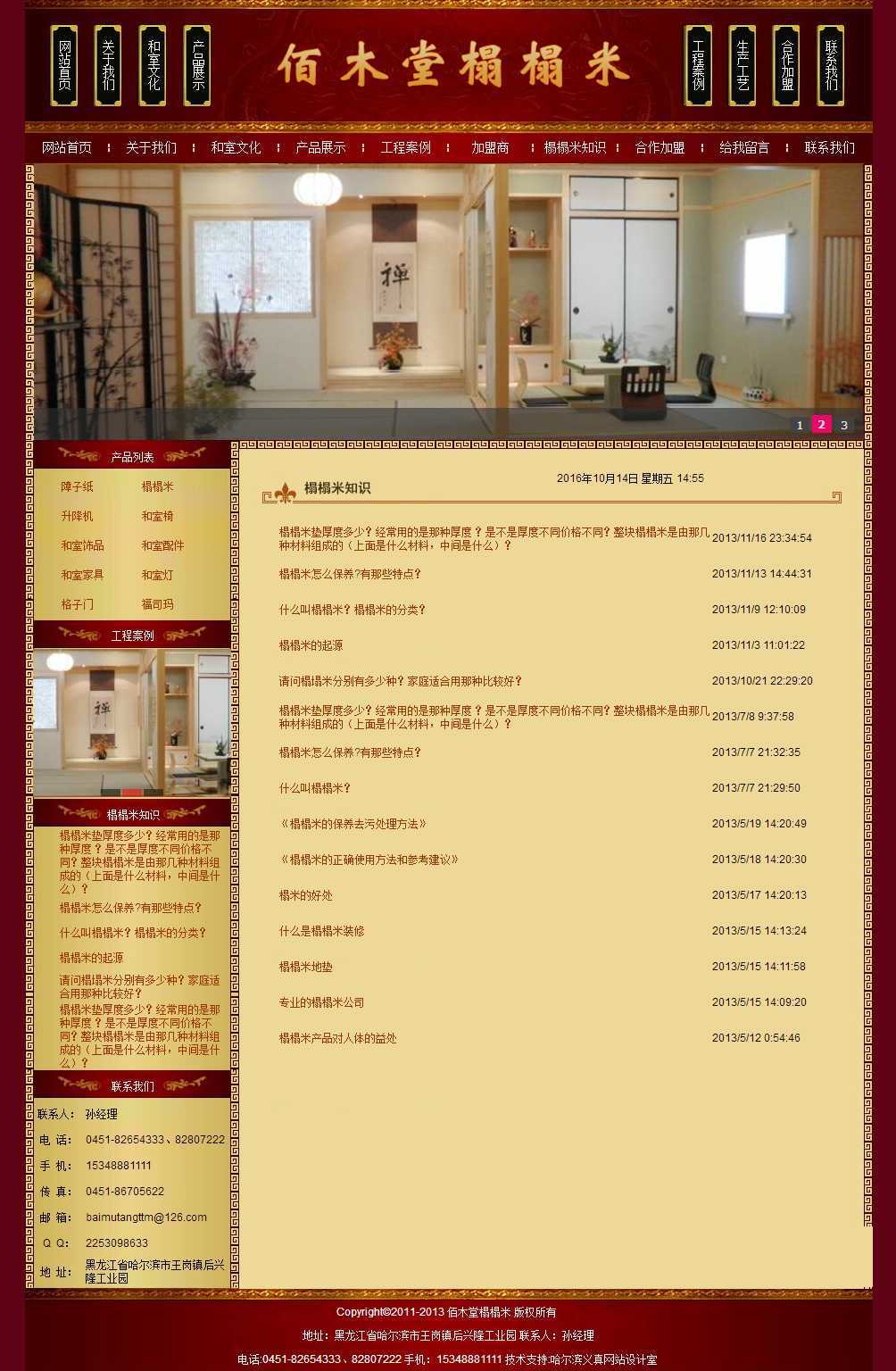Open article 专业的榻榻米公司
The image size is (896, 1371).
pyautogui.click(x=321, y=1002)
